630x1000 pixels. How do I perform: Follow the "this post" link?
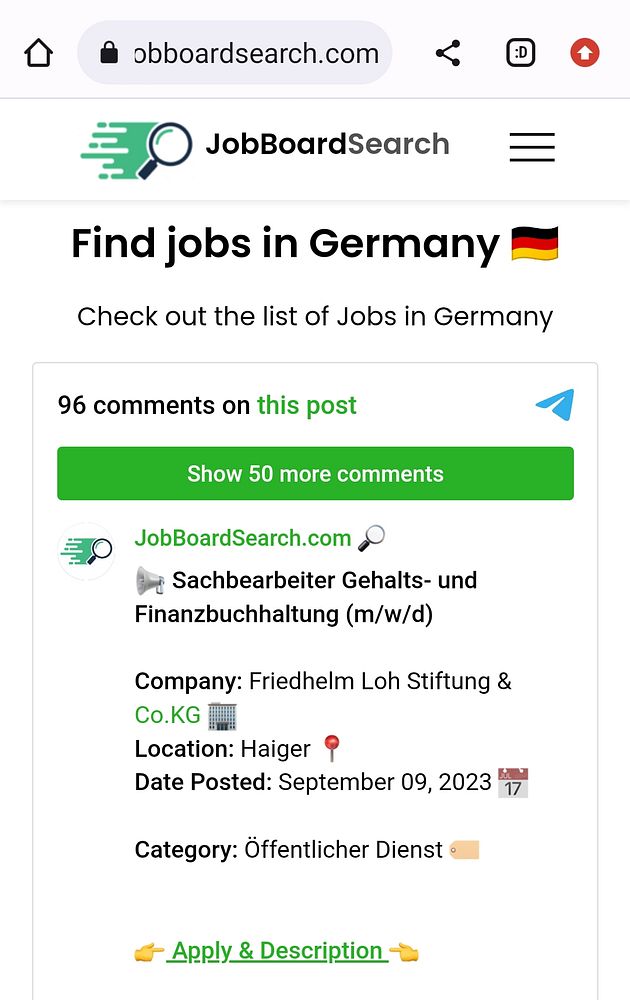pos(306,405)
